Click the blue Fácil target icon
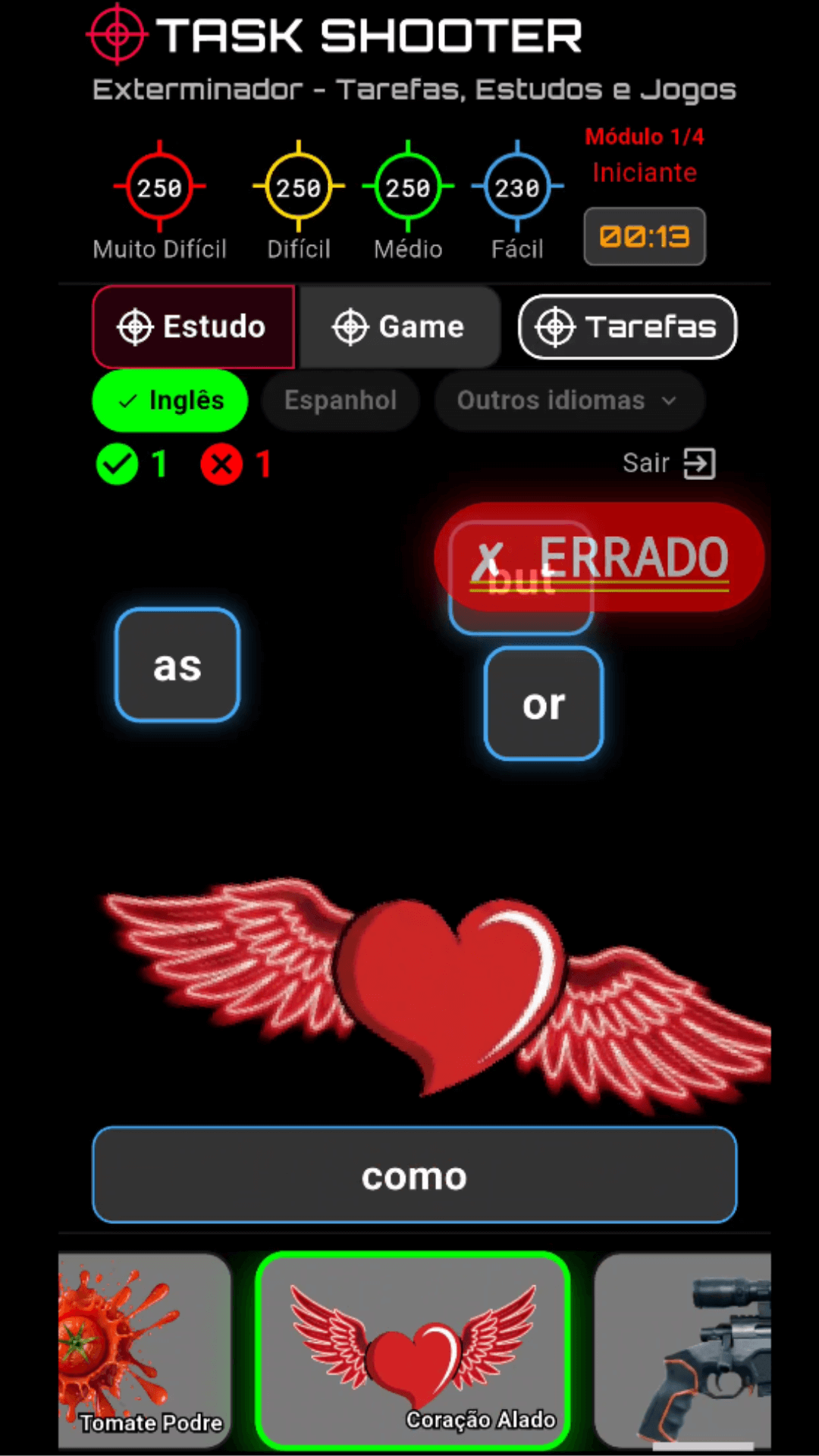 (x=517, y=186)
